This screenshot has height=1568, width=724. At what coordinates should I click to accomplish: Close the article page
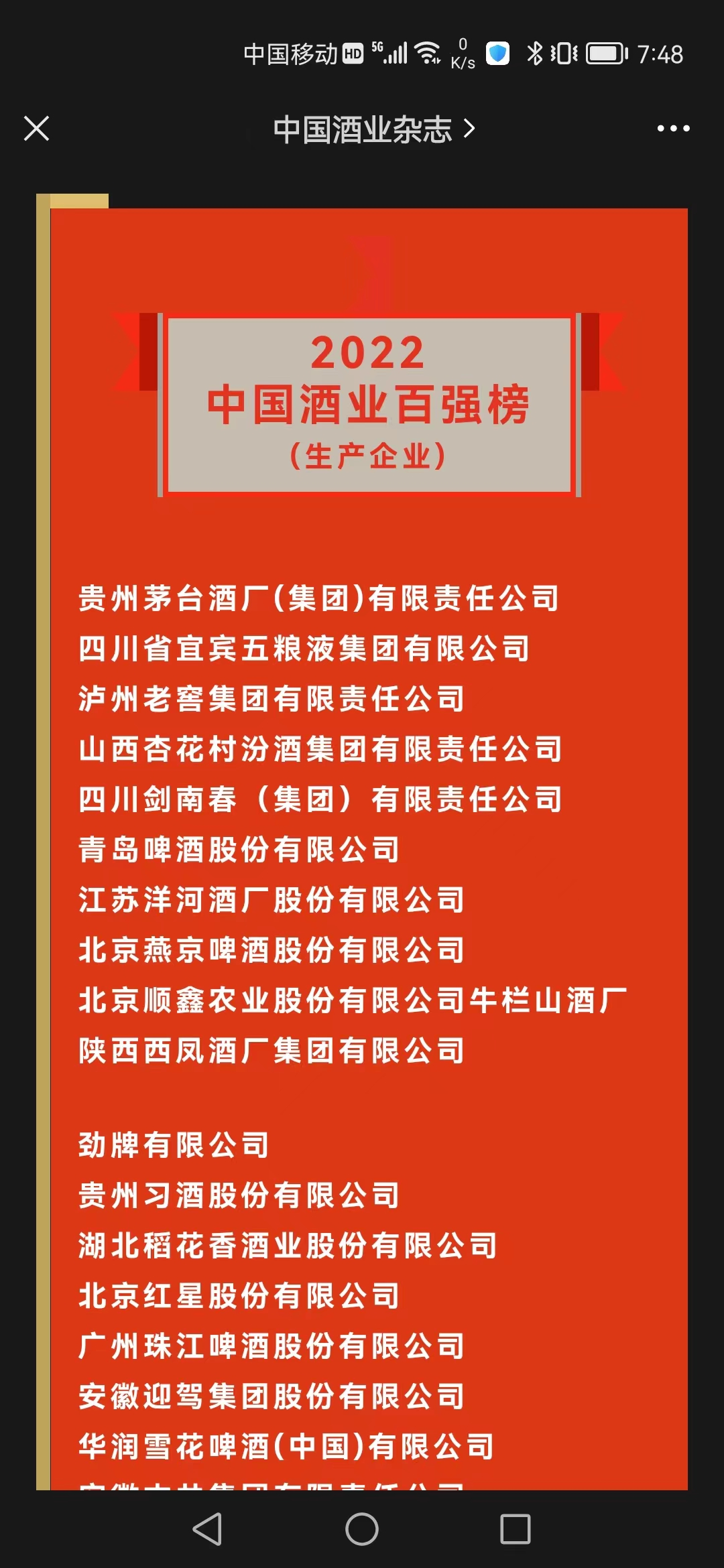[x=36, y=129]
